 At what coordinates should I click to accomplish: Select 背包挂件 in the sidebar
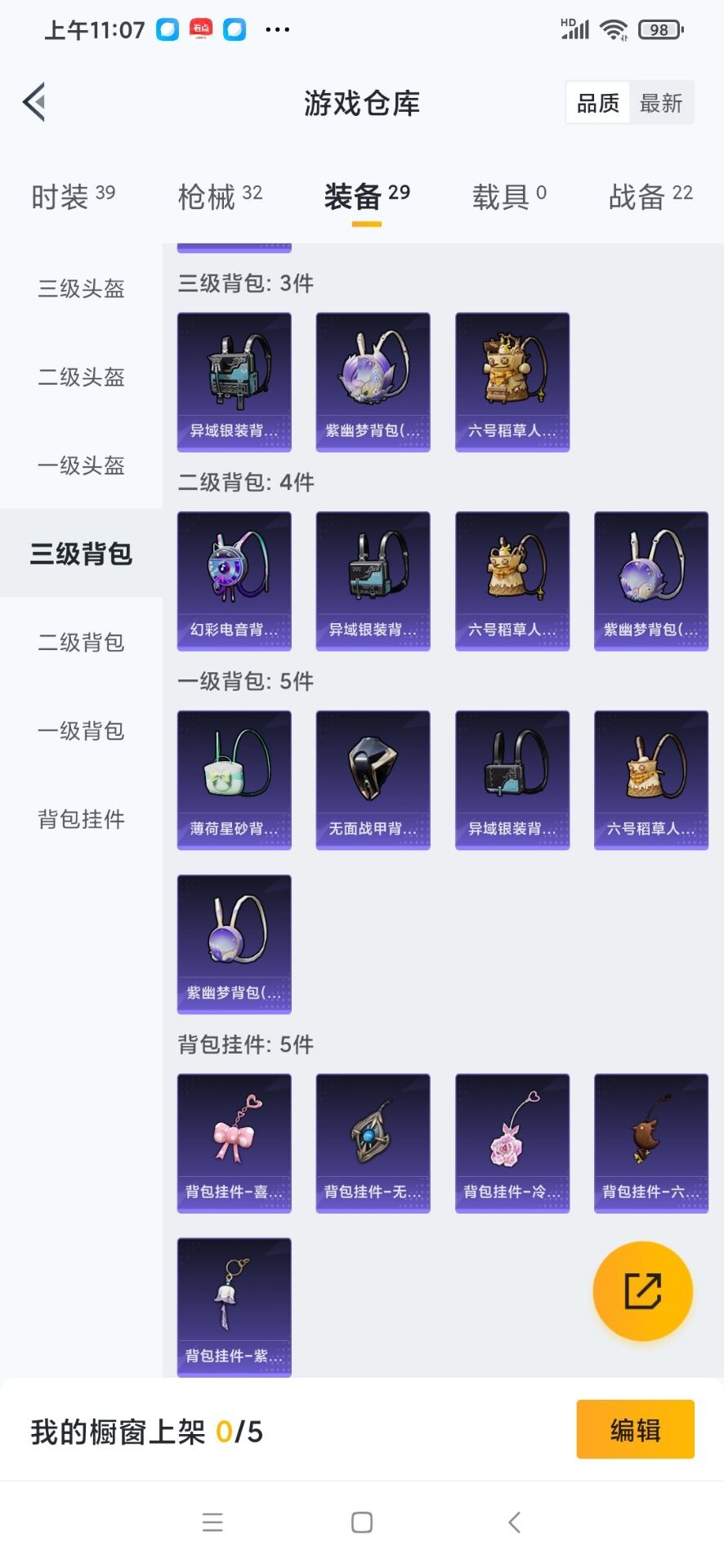point(81,819)
